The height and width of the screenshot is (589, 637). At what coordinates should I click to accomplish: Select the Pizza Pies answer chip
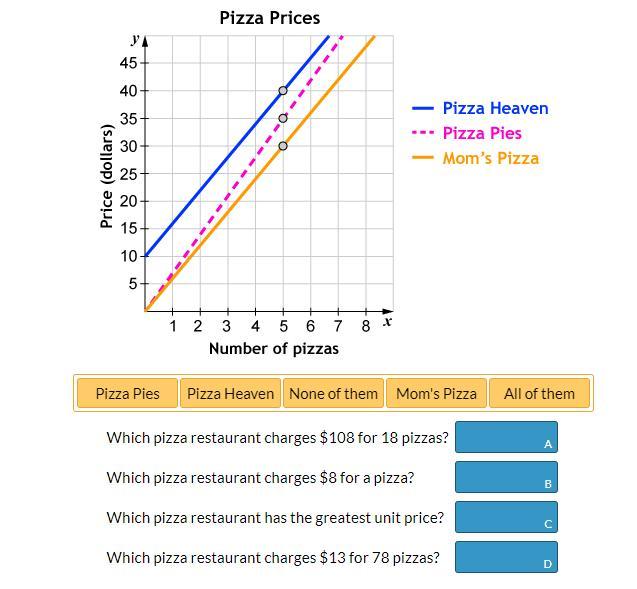pos(127,393)
